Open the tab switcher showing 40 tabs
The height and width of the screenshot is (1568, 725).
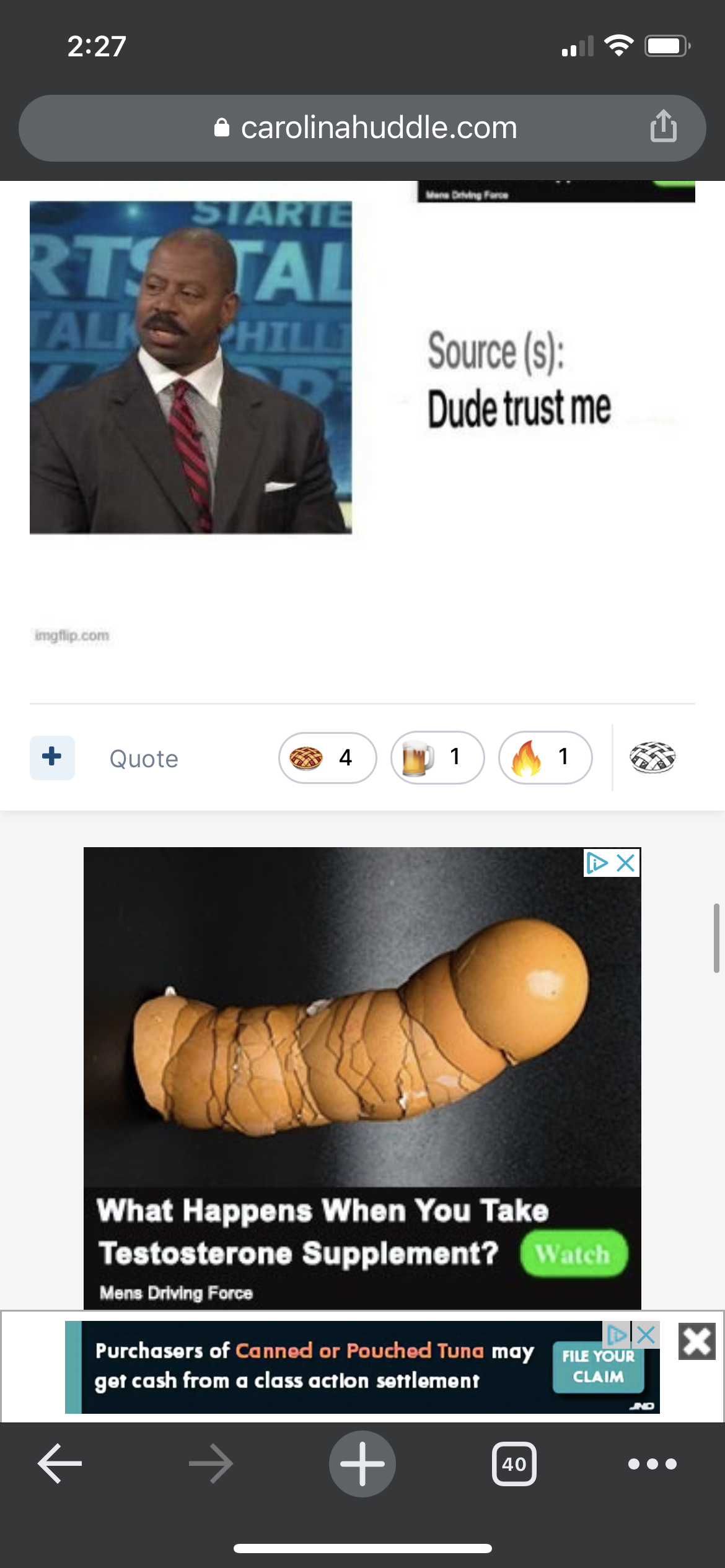click(x=514, y=1464)
